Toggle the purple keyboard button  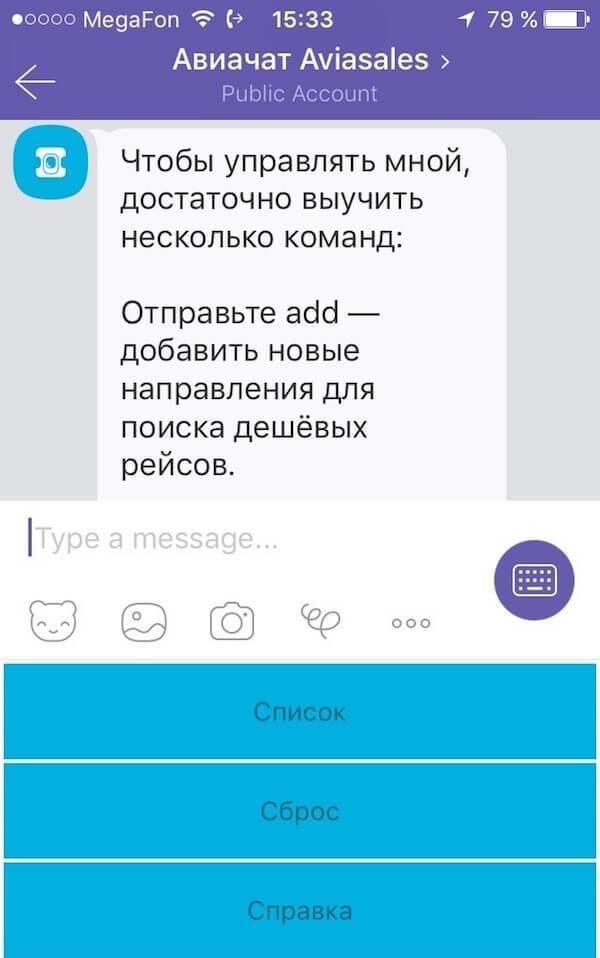535,579
